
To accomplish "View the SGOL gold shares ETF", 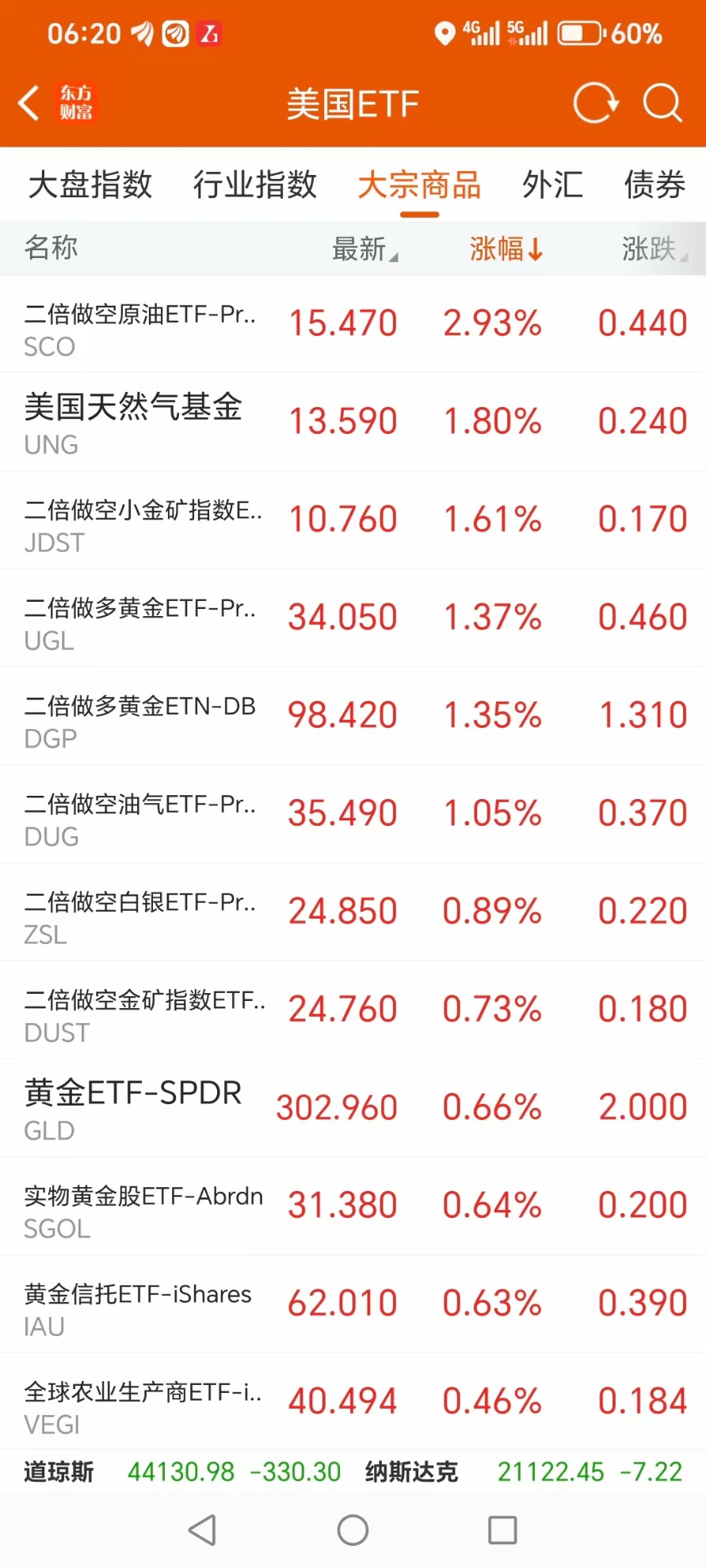I will pos(353,1206).
